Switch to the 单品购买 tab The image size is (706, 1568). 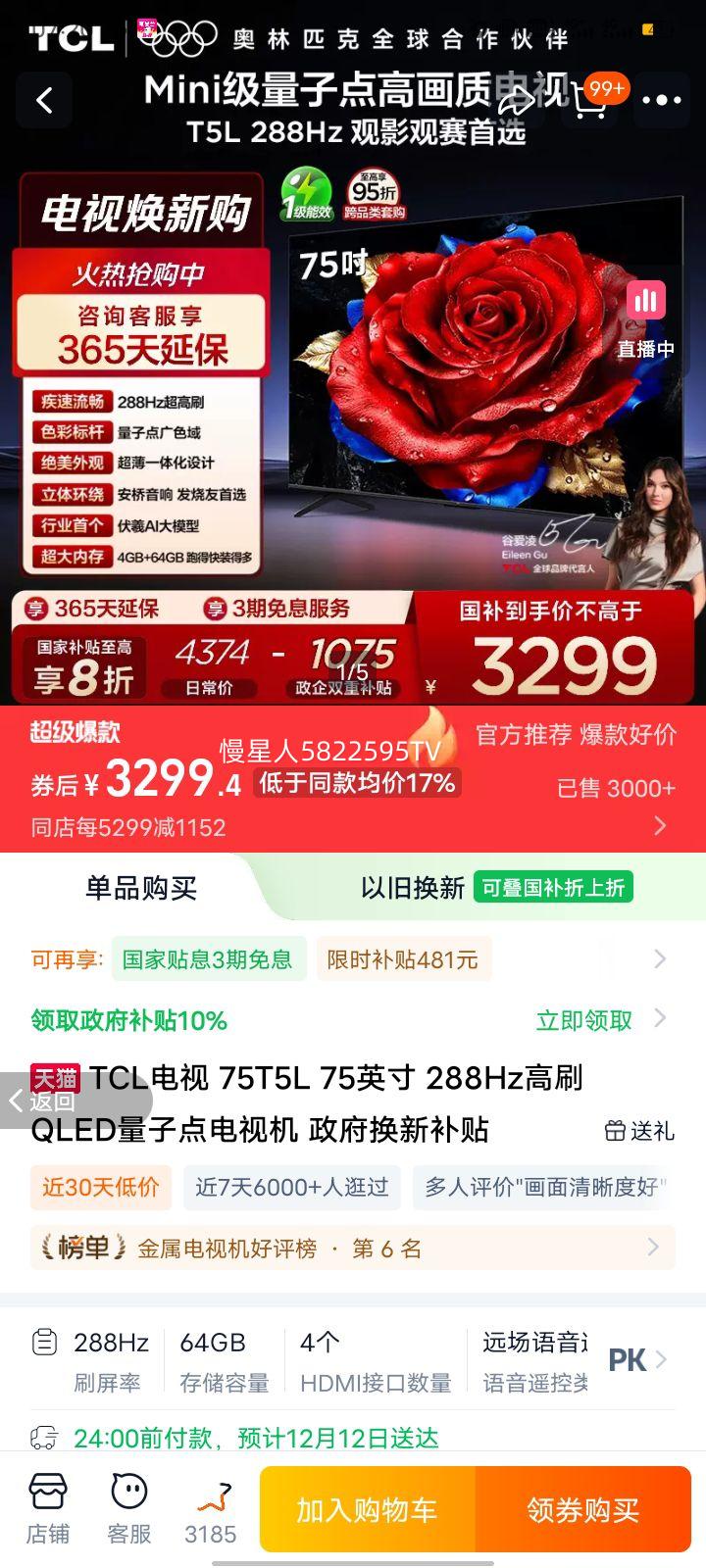pyautogui.click(x=141, y=888)
